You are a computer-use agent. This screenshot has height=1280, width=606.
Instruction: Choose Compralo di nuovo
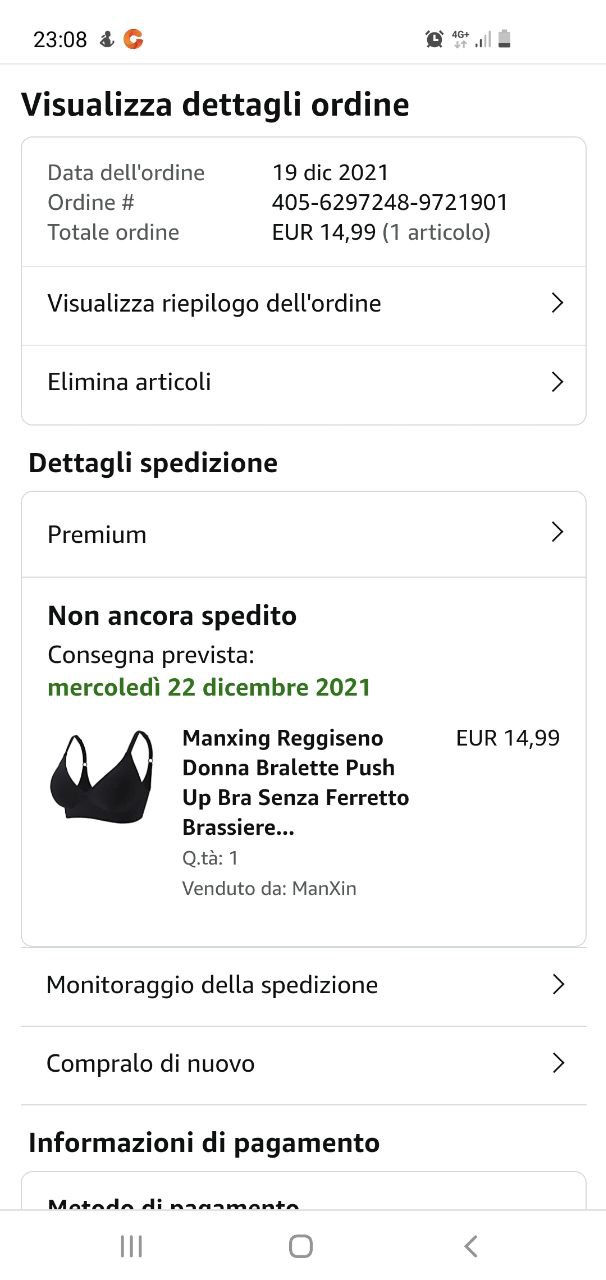point(303,1064)
